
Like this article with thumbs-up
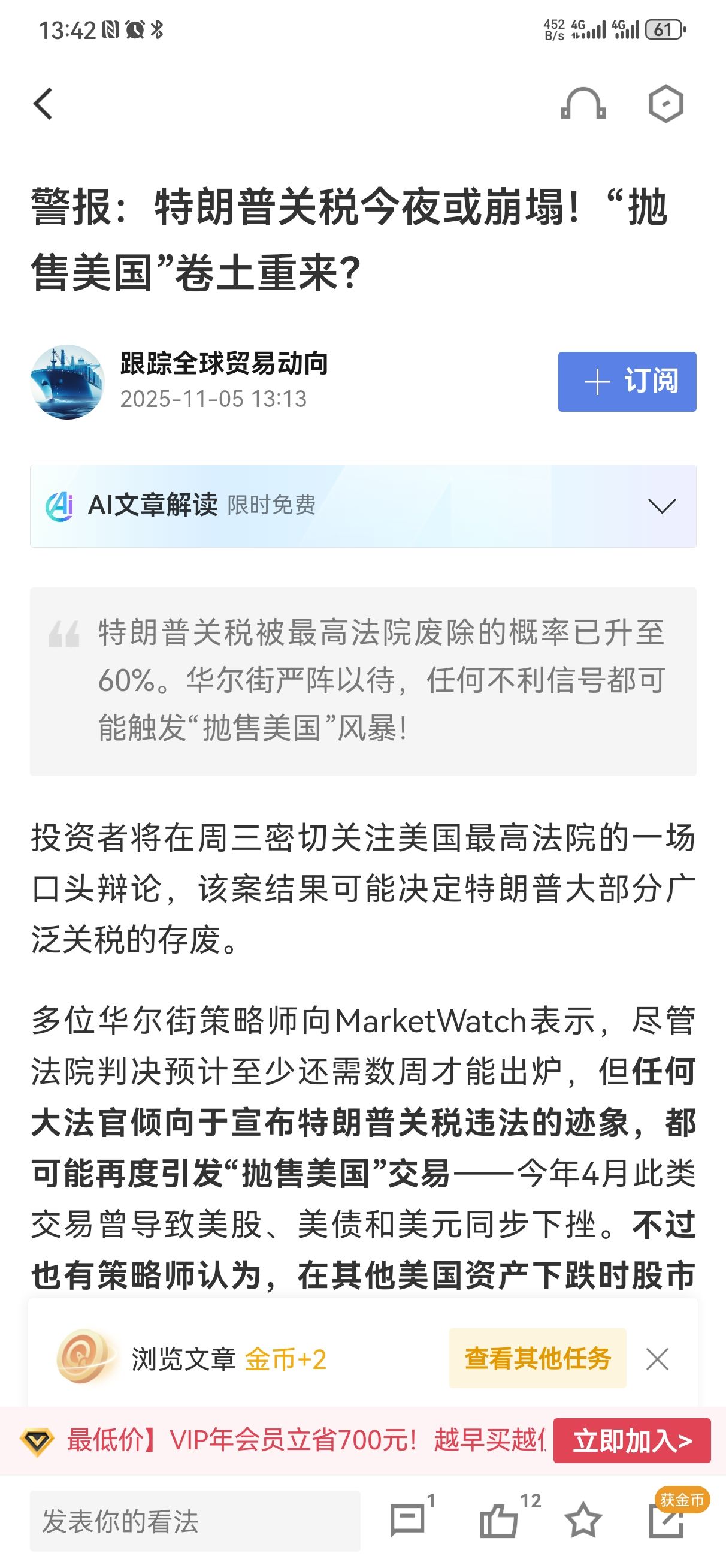coord(499,1520)
